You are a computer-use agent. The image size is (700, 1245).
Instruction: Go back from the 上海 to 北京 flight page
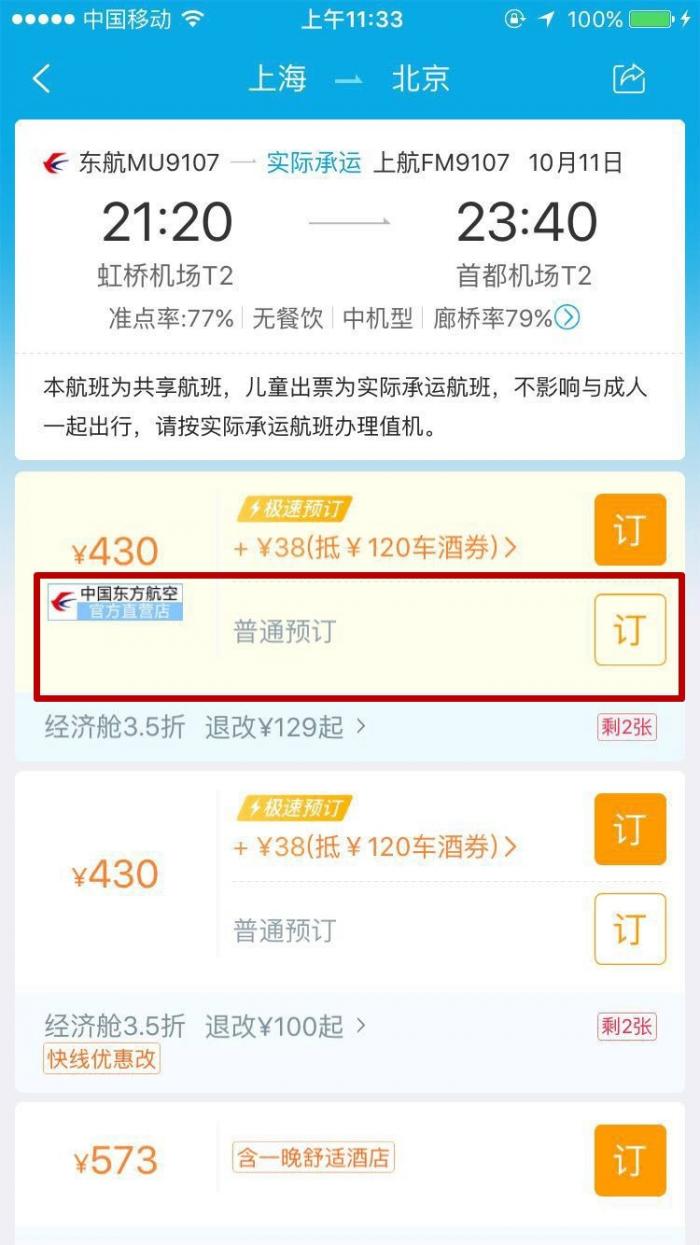coord(41,79)
